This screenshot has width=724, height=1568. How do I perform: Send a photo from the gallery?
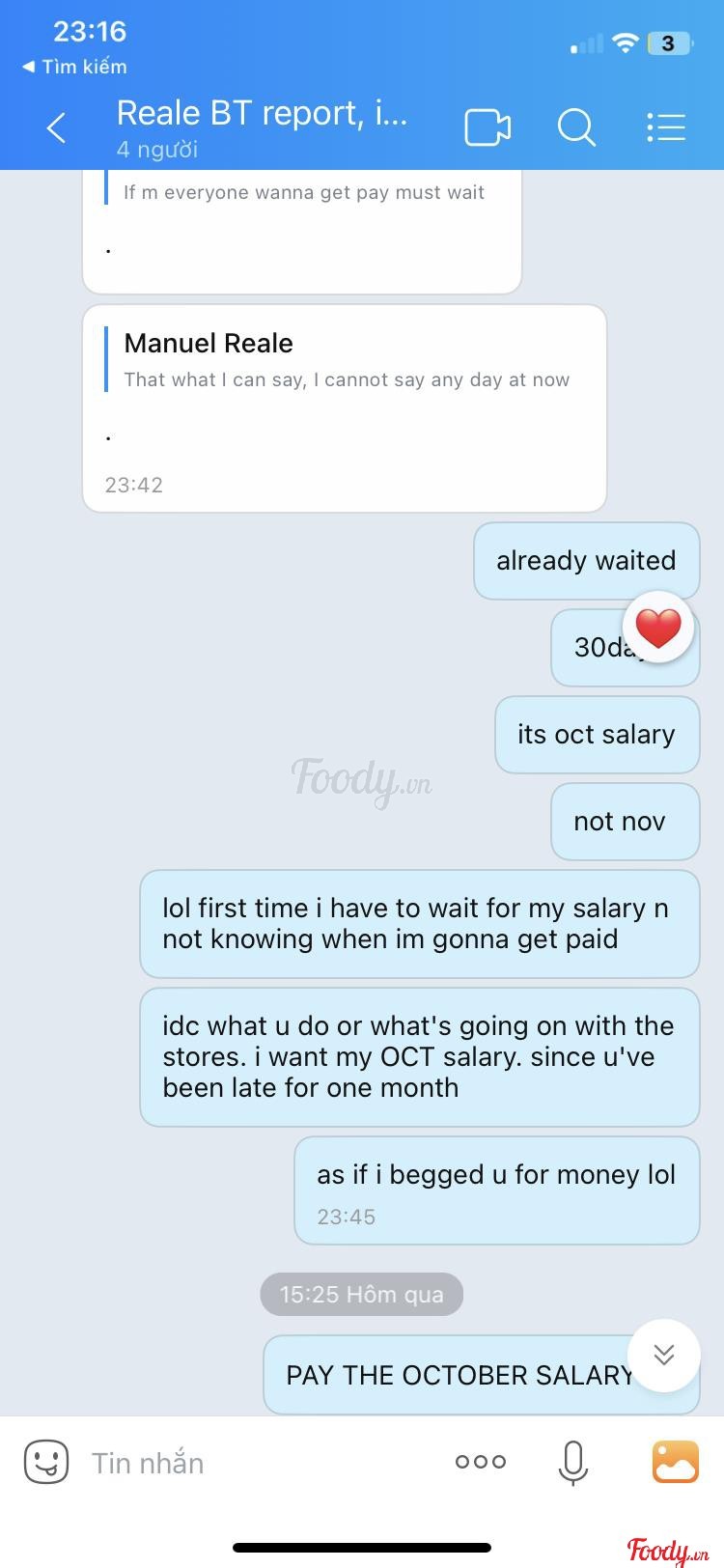(x=676, y=1462)
